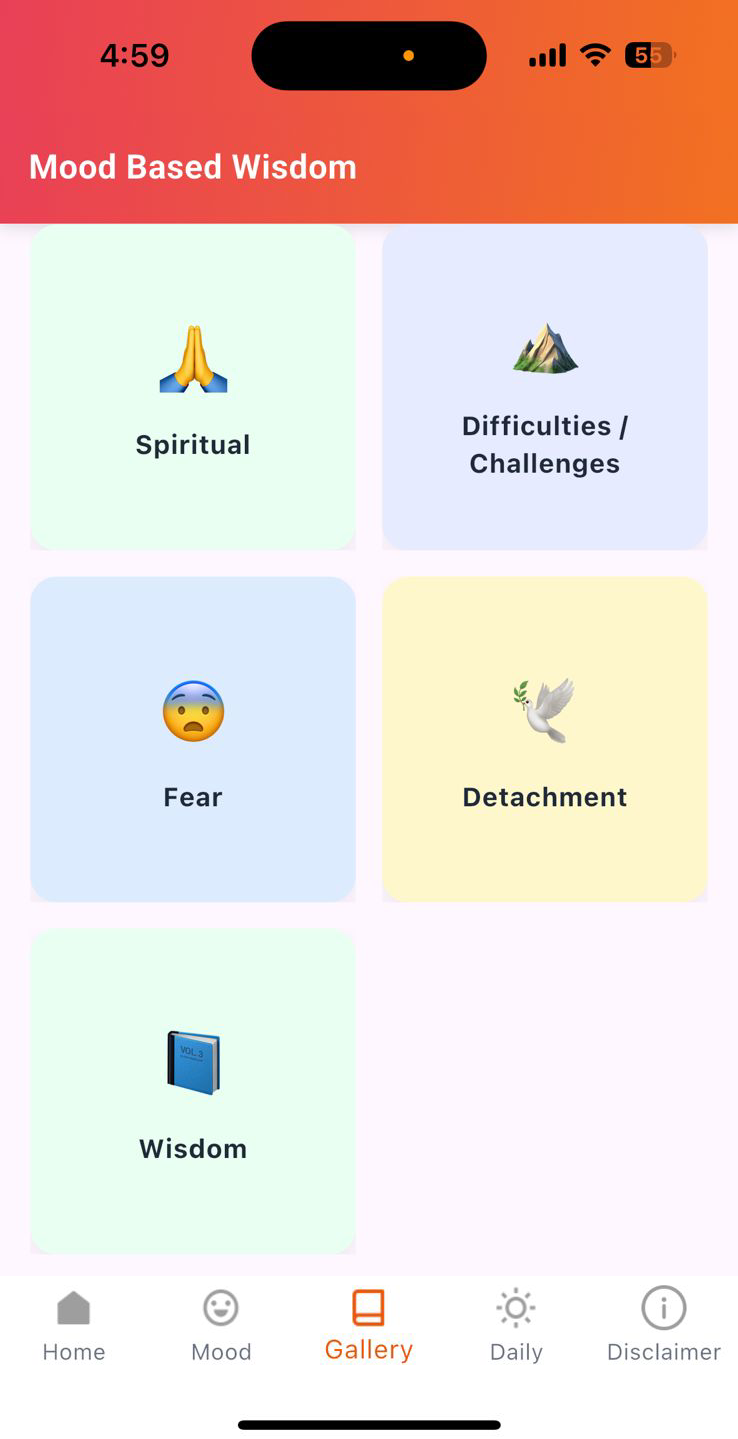Viewport: 738px width, 1439px height.
Task: Tap the blue book emoji on Wisdom card
Action: [192, 1062]
